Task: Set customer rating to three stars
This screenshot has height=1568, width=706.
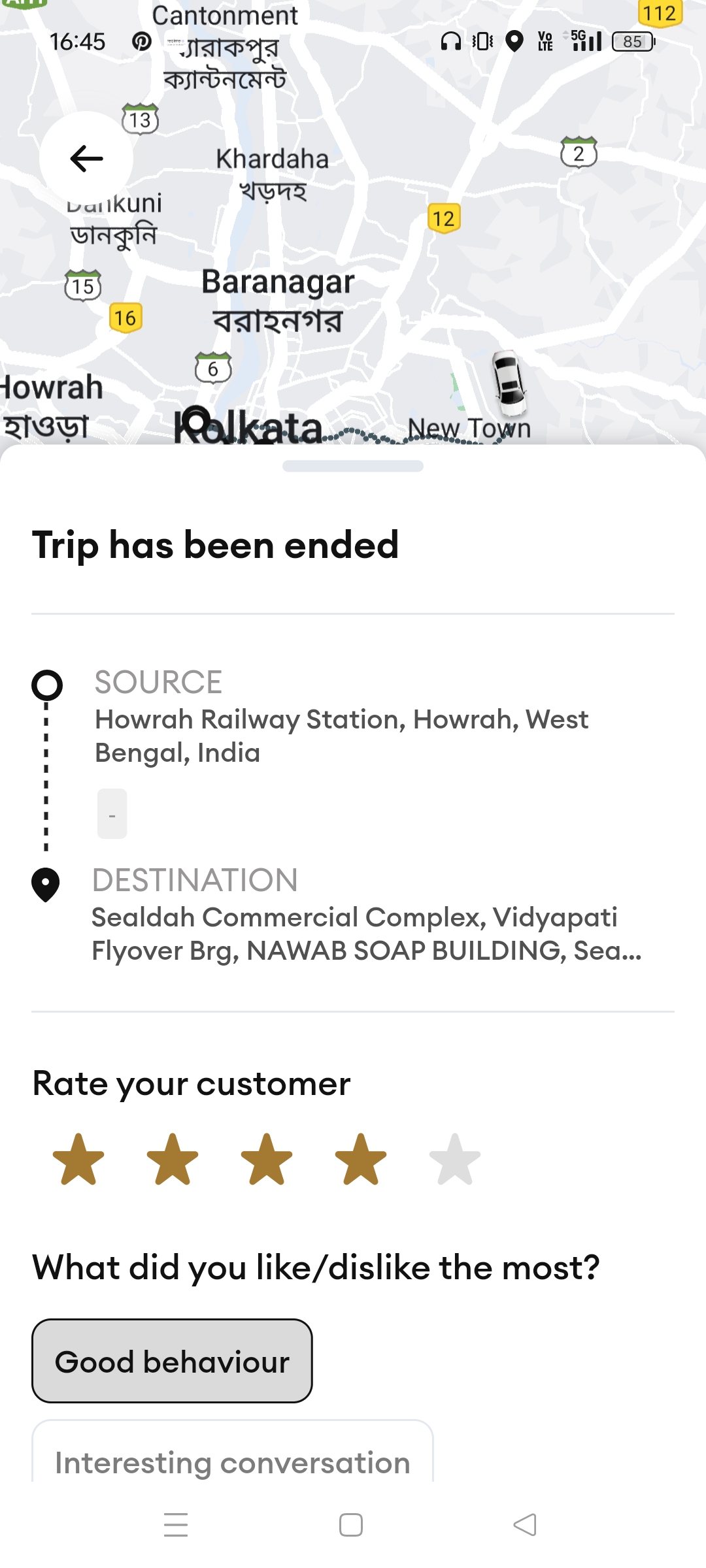Action: tap(267, 1160)
